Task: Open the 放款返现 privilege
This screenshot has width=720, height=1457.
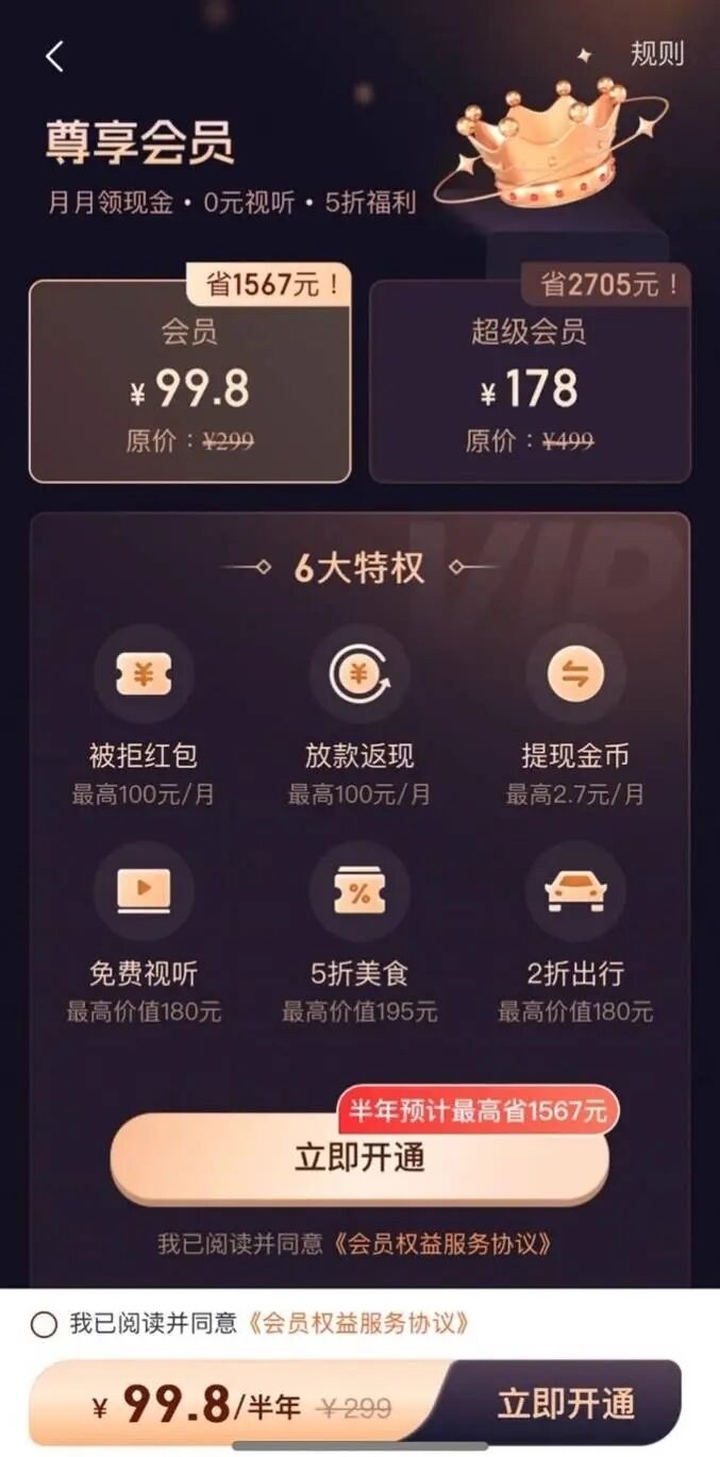Action: coord(359,712)
